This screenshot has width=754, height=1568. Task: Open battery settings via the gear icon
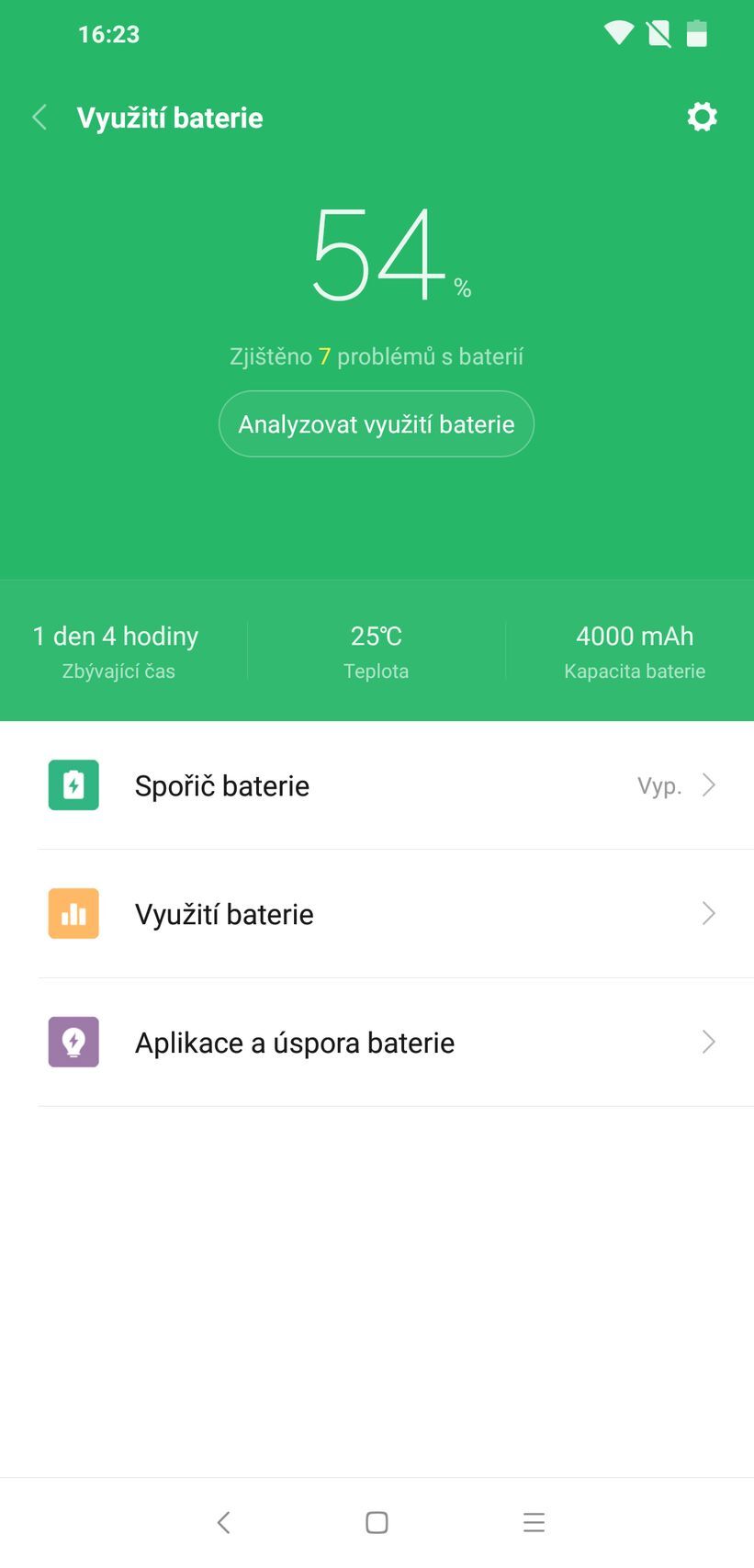click(x=701, y=117)
